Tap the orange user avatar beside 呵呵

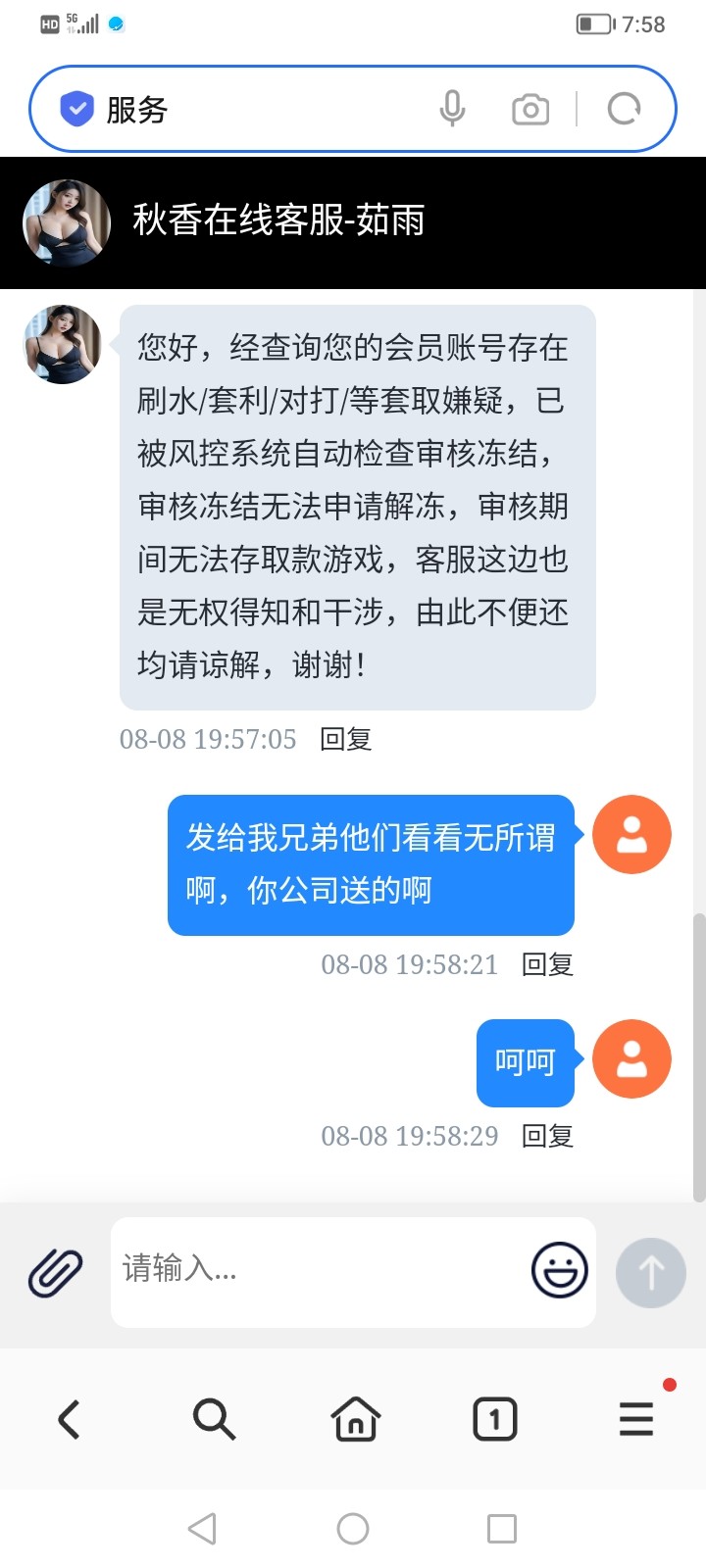point(631,1059)
